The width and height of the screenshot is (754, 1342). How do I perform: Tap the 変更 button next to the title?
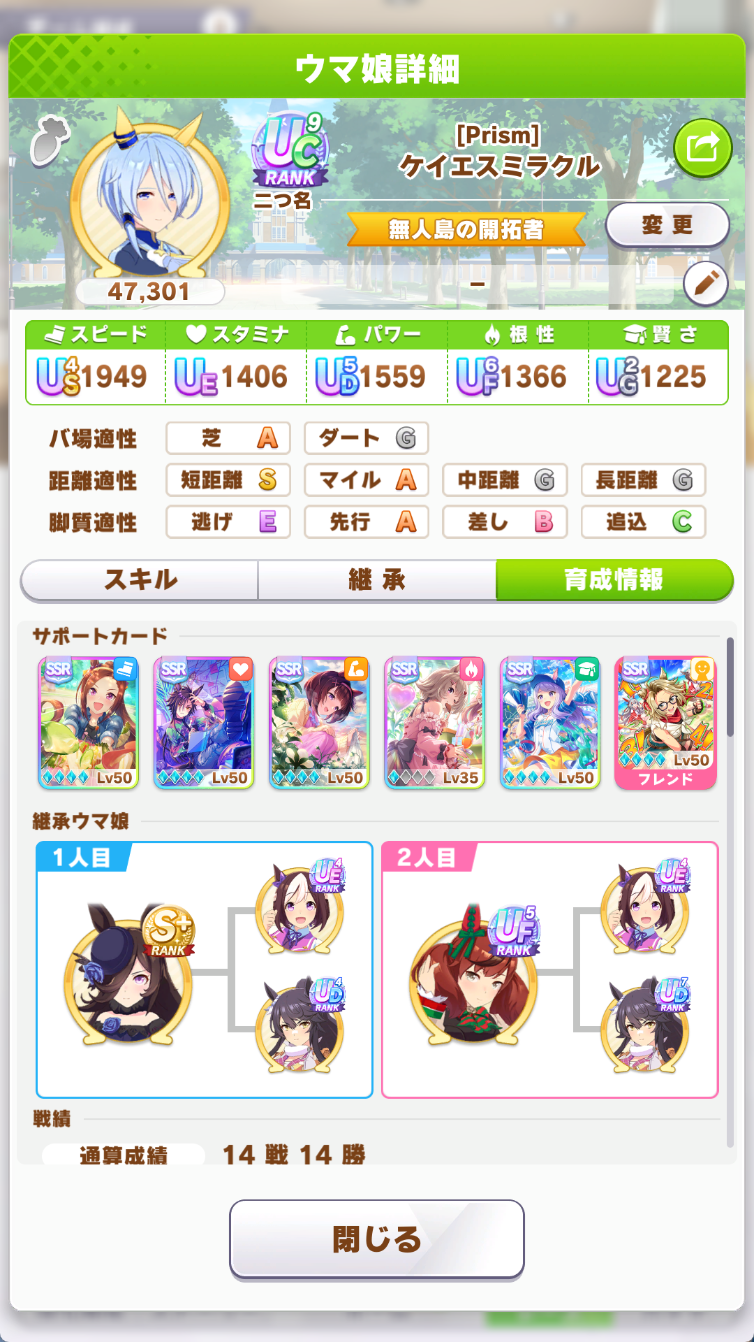(667, 225)
